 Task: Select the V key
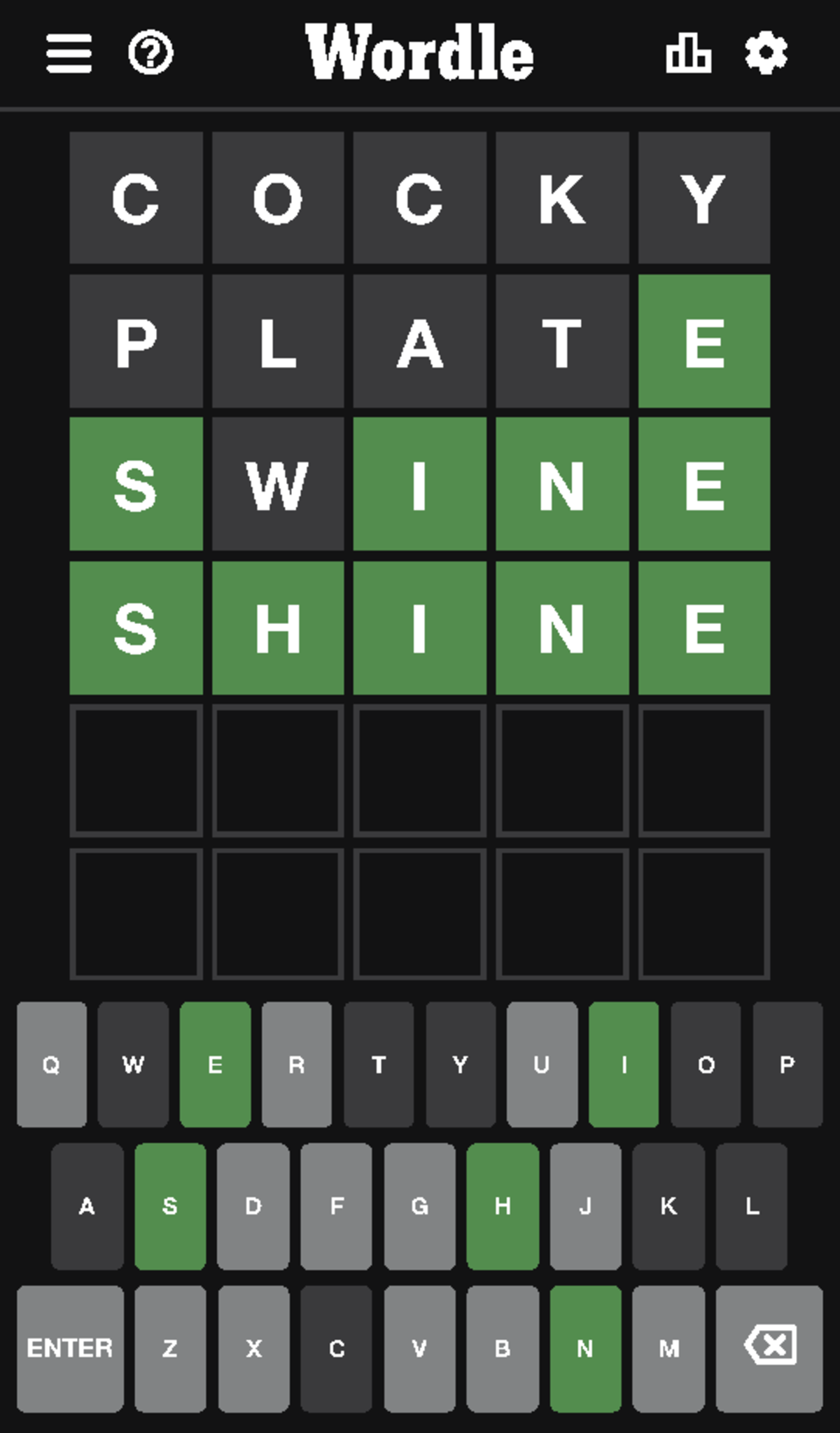419,1348
